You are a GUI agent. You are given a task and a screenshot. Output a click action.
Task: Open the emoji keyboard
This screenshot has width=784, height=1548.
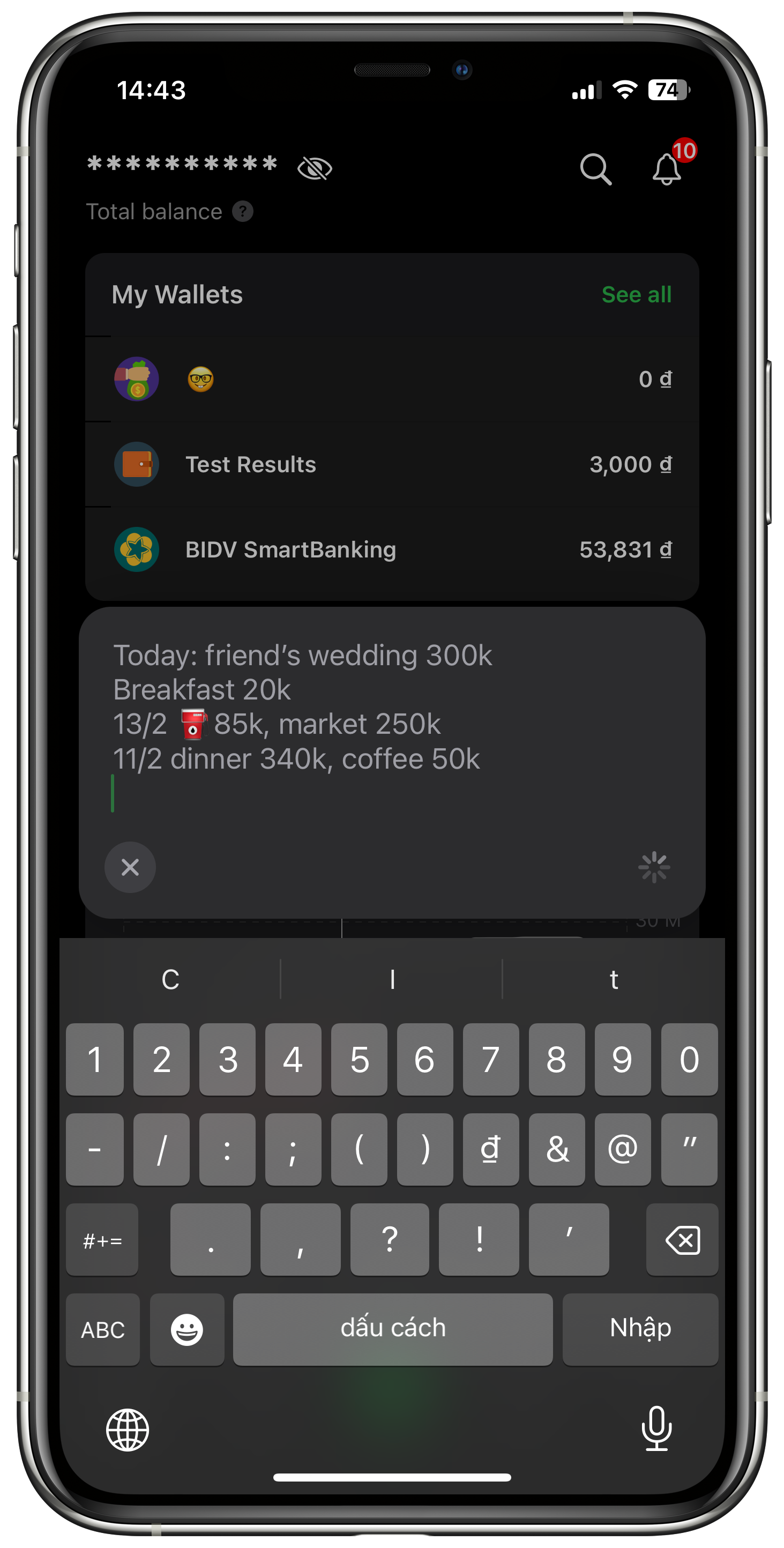187,1329
